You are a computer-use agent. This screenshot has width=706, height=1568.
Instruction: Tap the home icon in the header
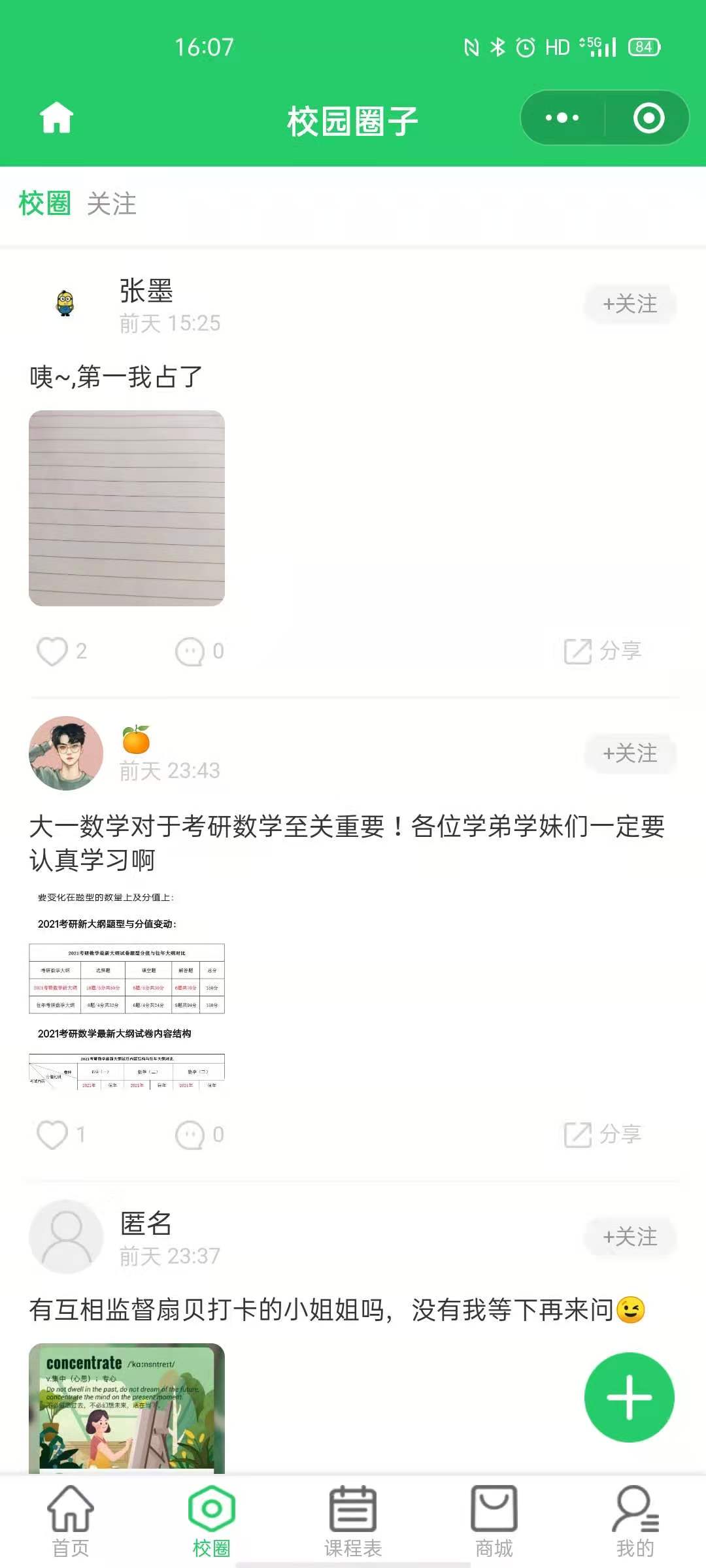tap(56, 118)
